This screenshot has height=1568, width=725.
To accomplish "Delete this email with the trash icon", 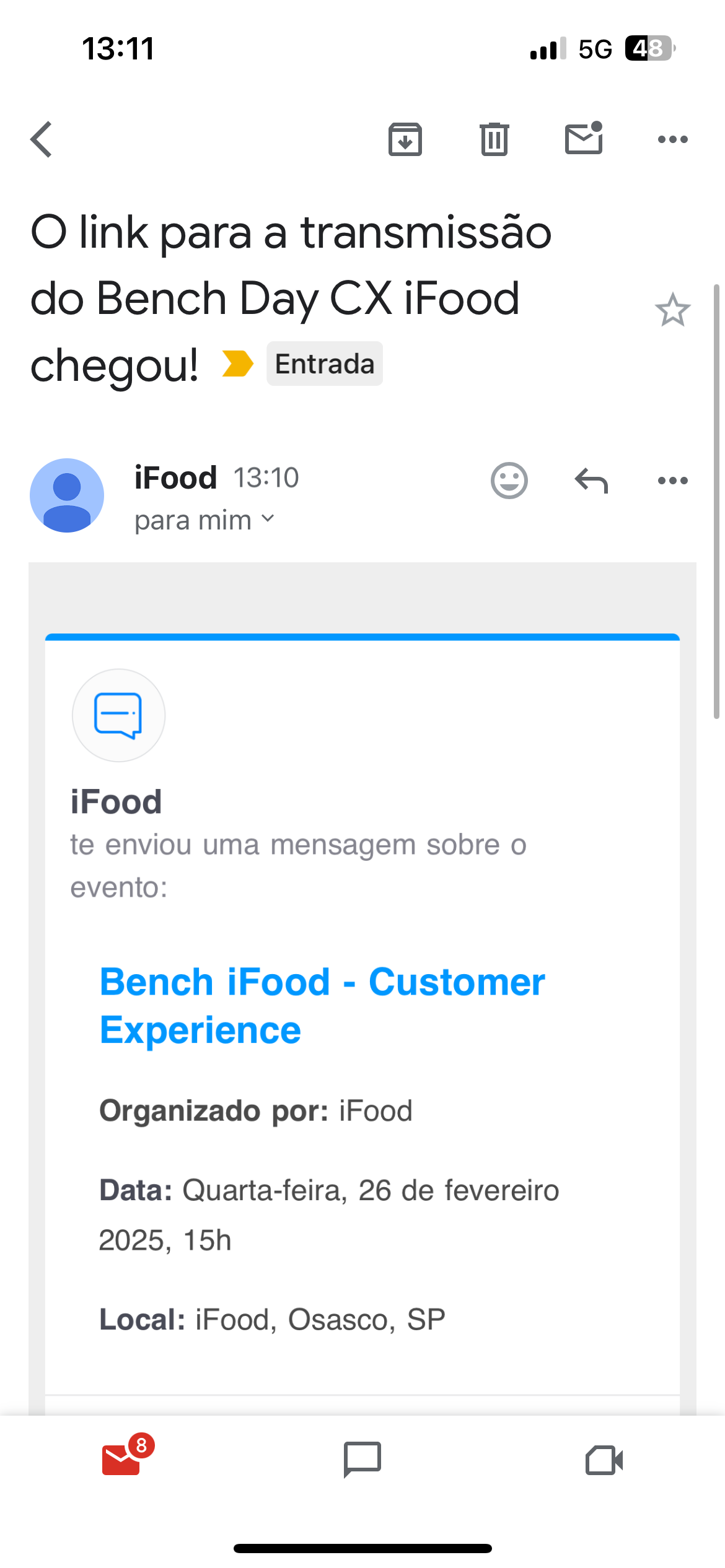I will coord(494,139).
